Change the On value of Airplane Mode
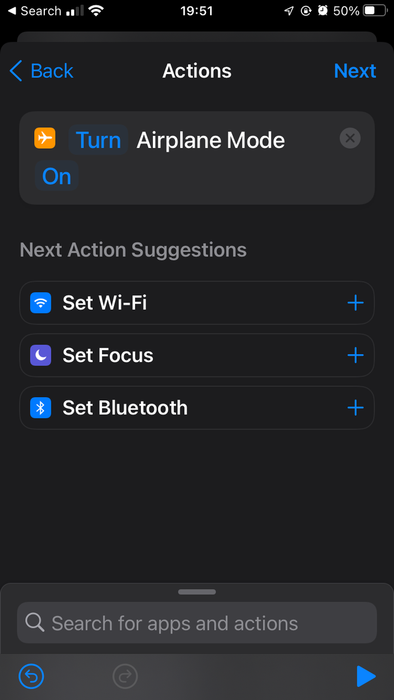Image resolution: width=394 pixels, height=700 pixels. pyautogui.click(x=57, y=176)
